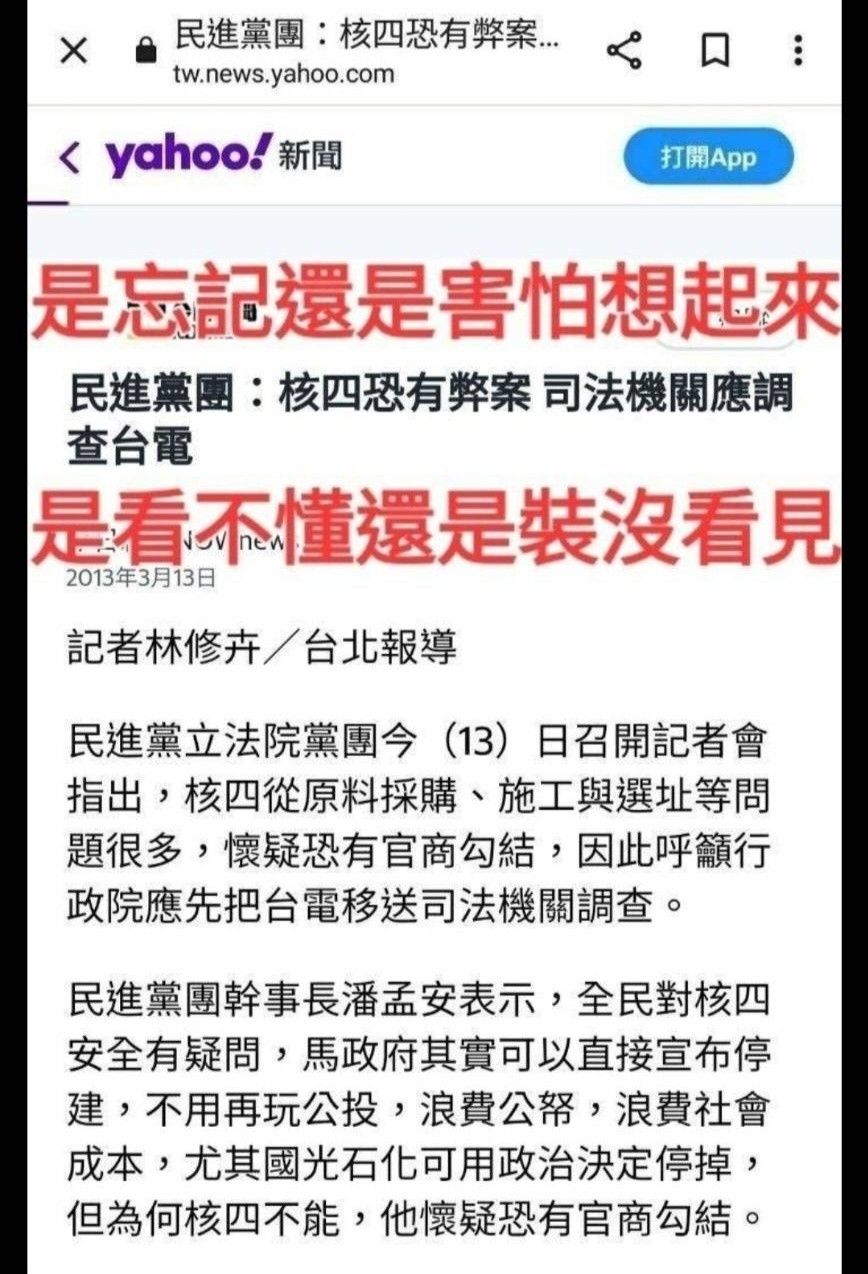Share this Yahoo news page

625,50
